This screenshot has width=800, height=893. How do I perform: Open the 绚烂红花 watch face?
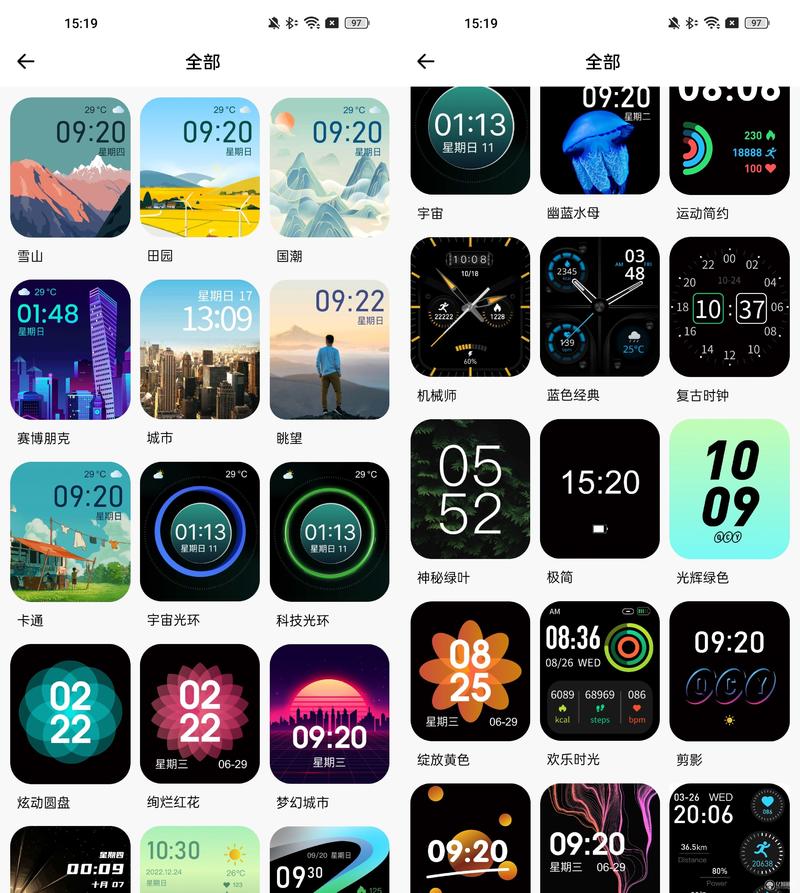200,713
